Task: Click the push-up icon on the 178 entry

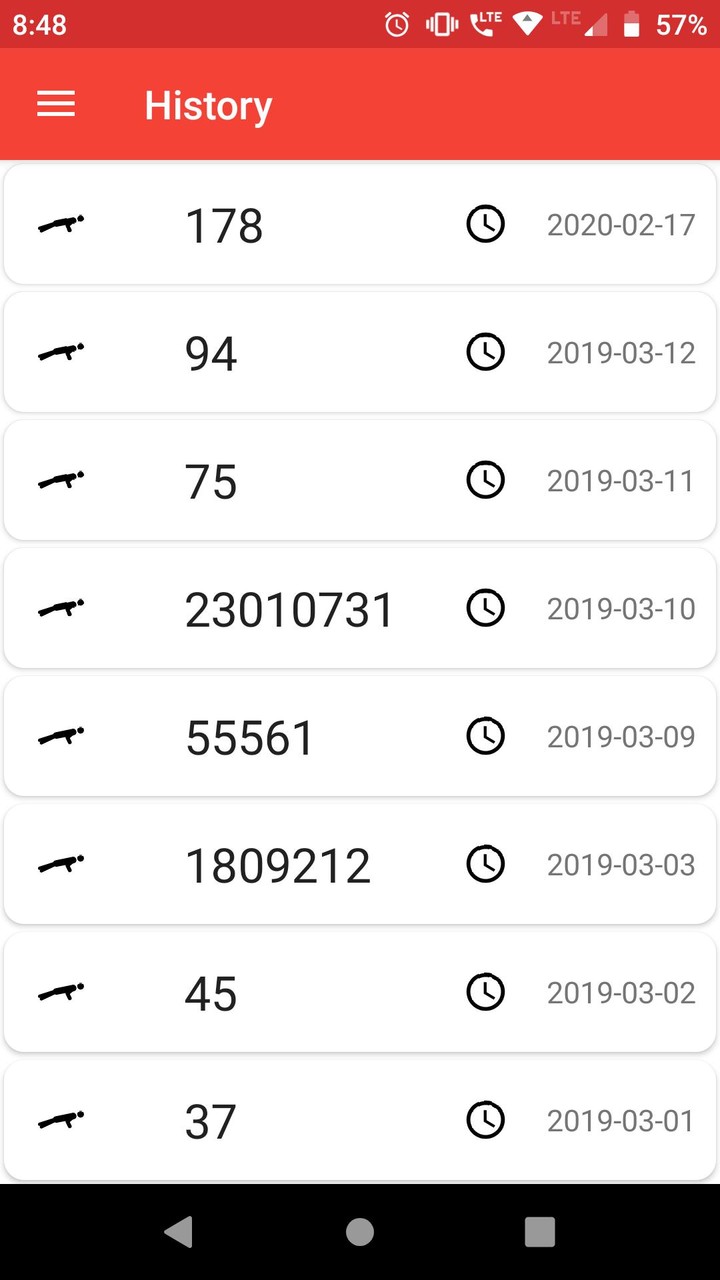Action: click(x=62, y=224)
